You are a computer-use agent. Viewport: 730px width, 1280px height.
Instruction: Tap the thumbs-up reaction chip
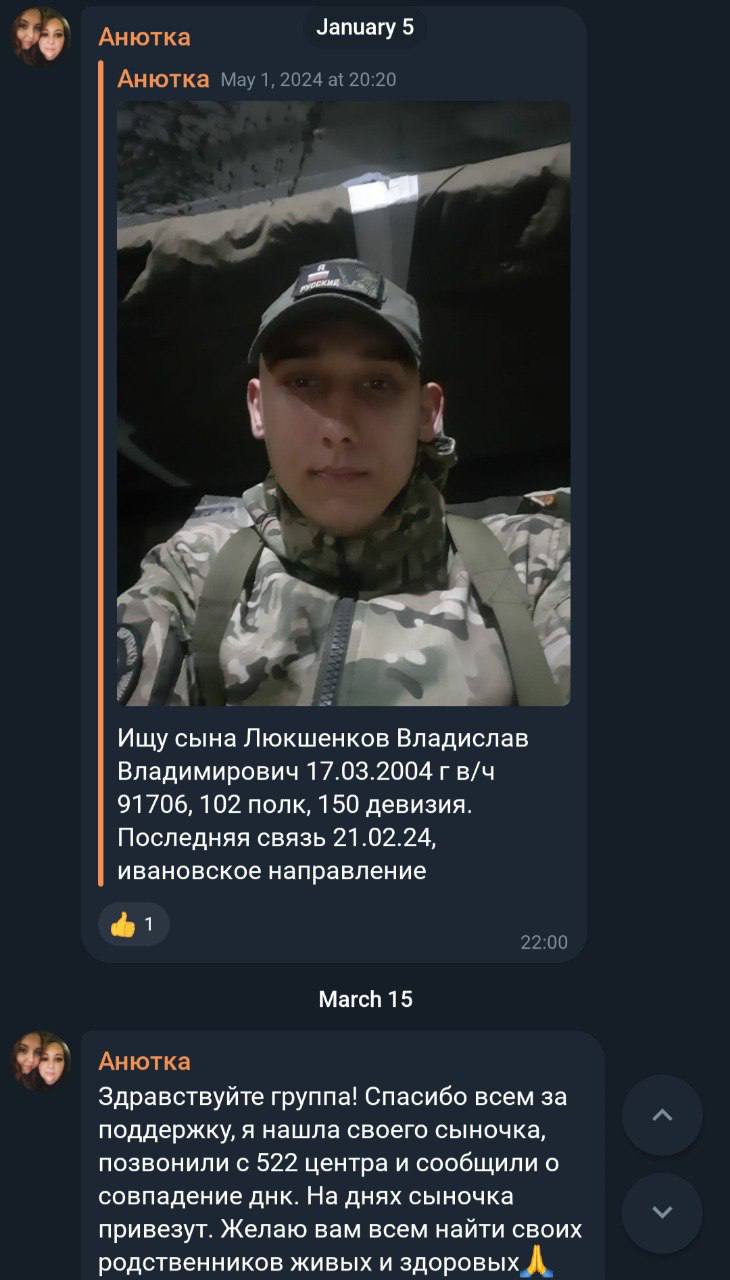[133, 925]
